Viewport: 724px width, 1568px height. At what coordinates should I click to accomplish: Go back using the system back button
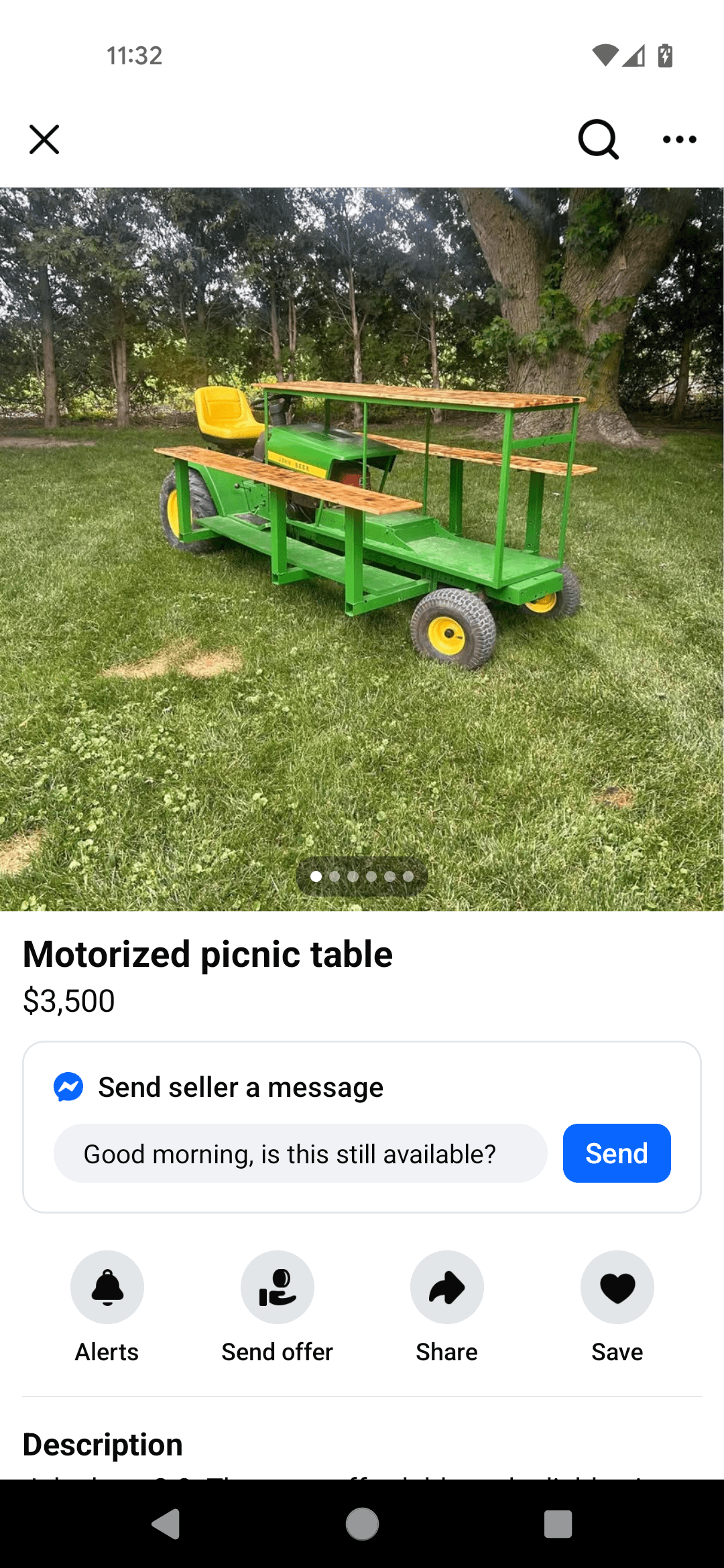(166, 1524)
